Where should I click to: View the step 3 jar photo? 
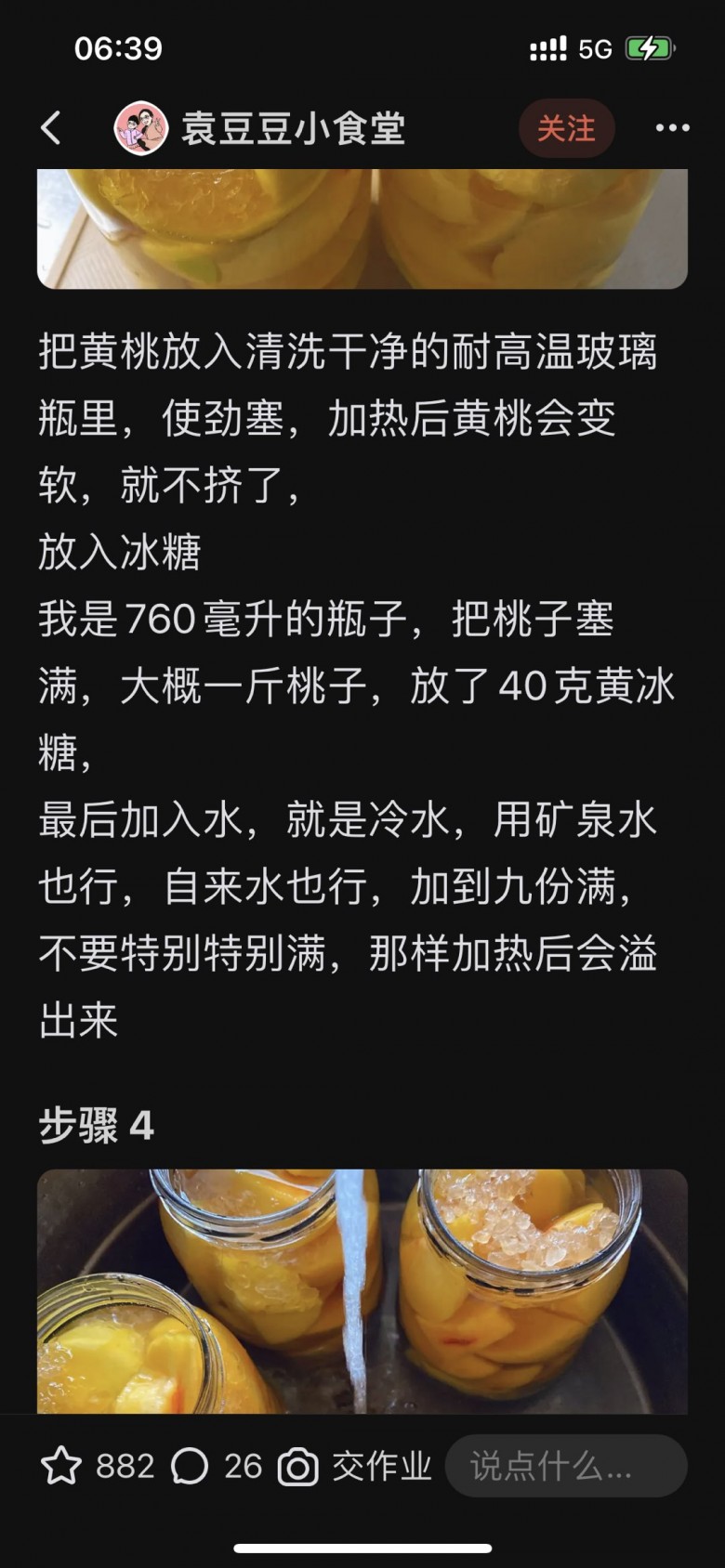(x=362, y=228)
